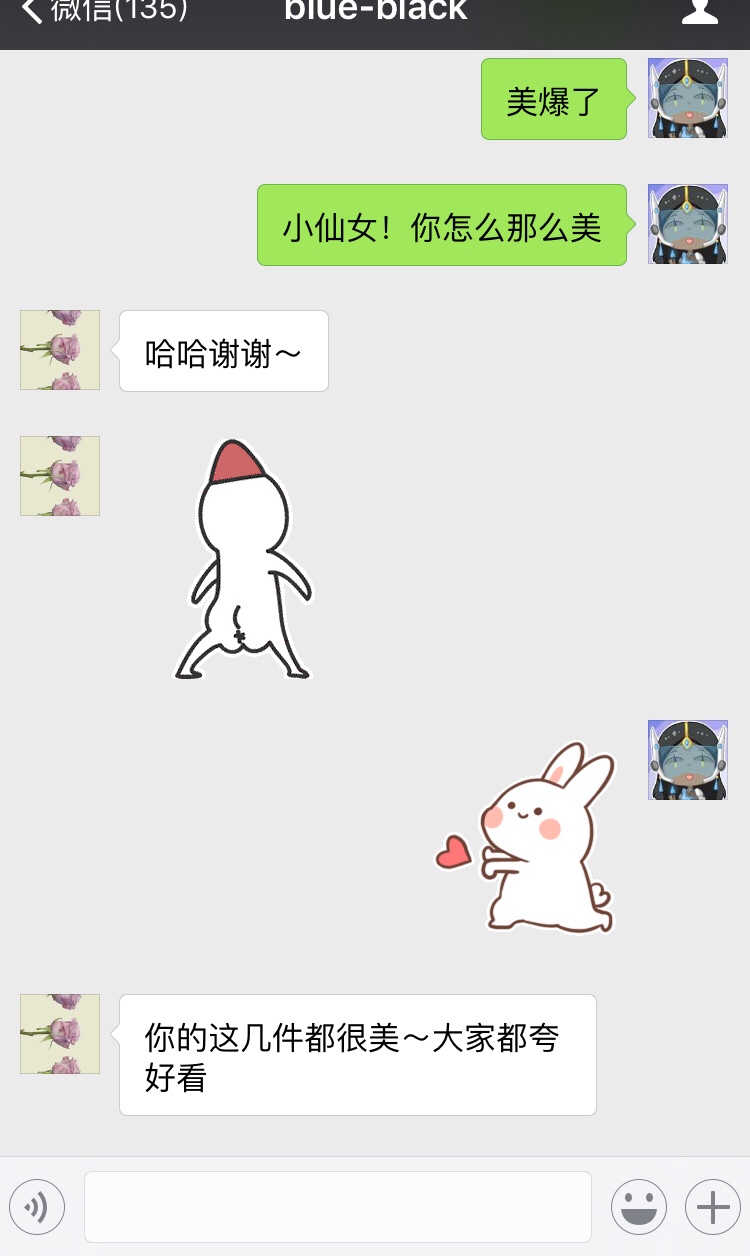
Task: Switch to voice message input
Action: [37, 1207]
